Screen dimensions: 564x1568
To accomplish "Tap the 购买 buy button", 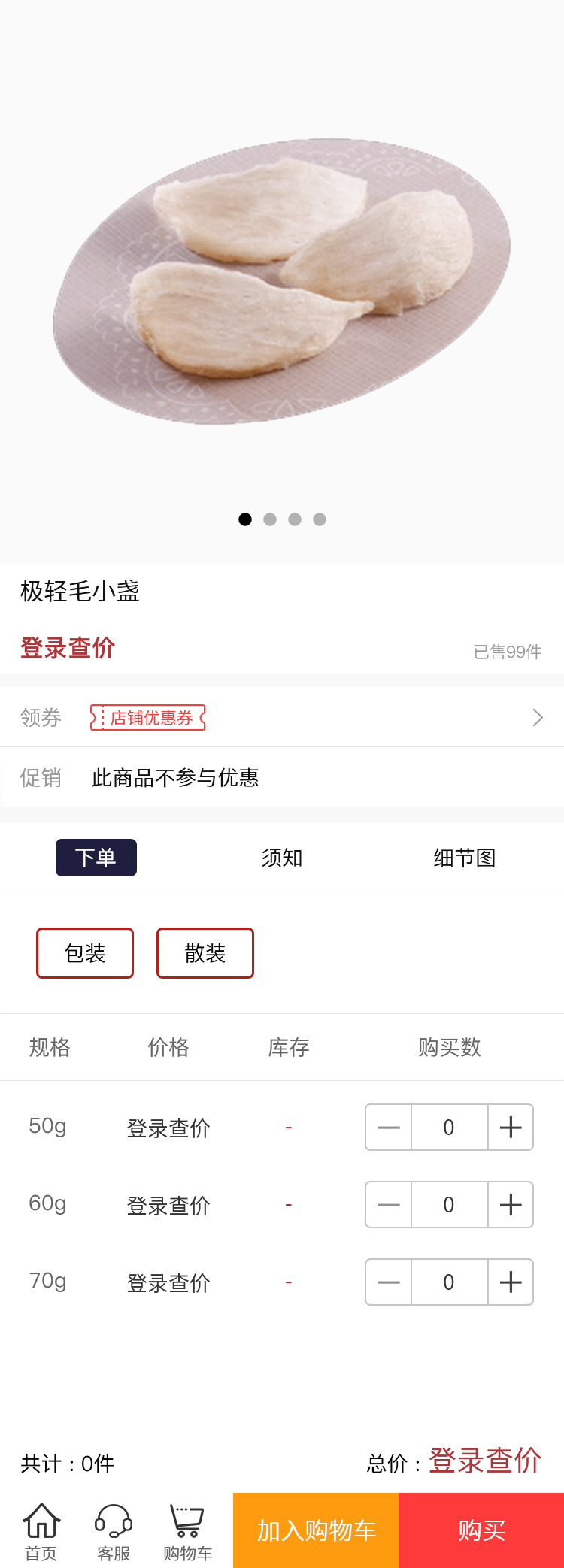I will click(x=481, y=1530).
